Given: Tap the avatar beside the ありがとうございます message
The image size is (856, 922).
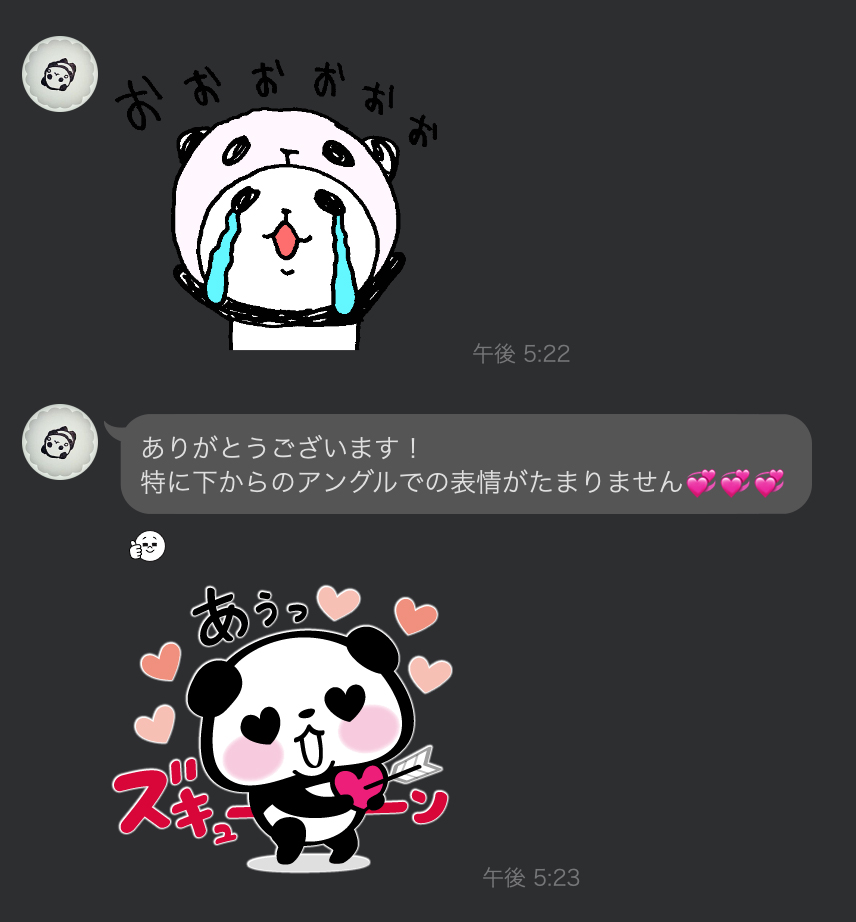Looking at the screenshot, I should point(60,442).
